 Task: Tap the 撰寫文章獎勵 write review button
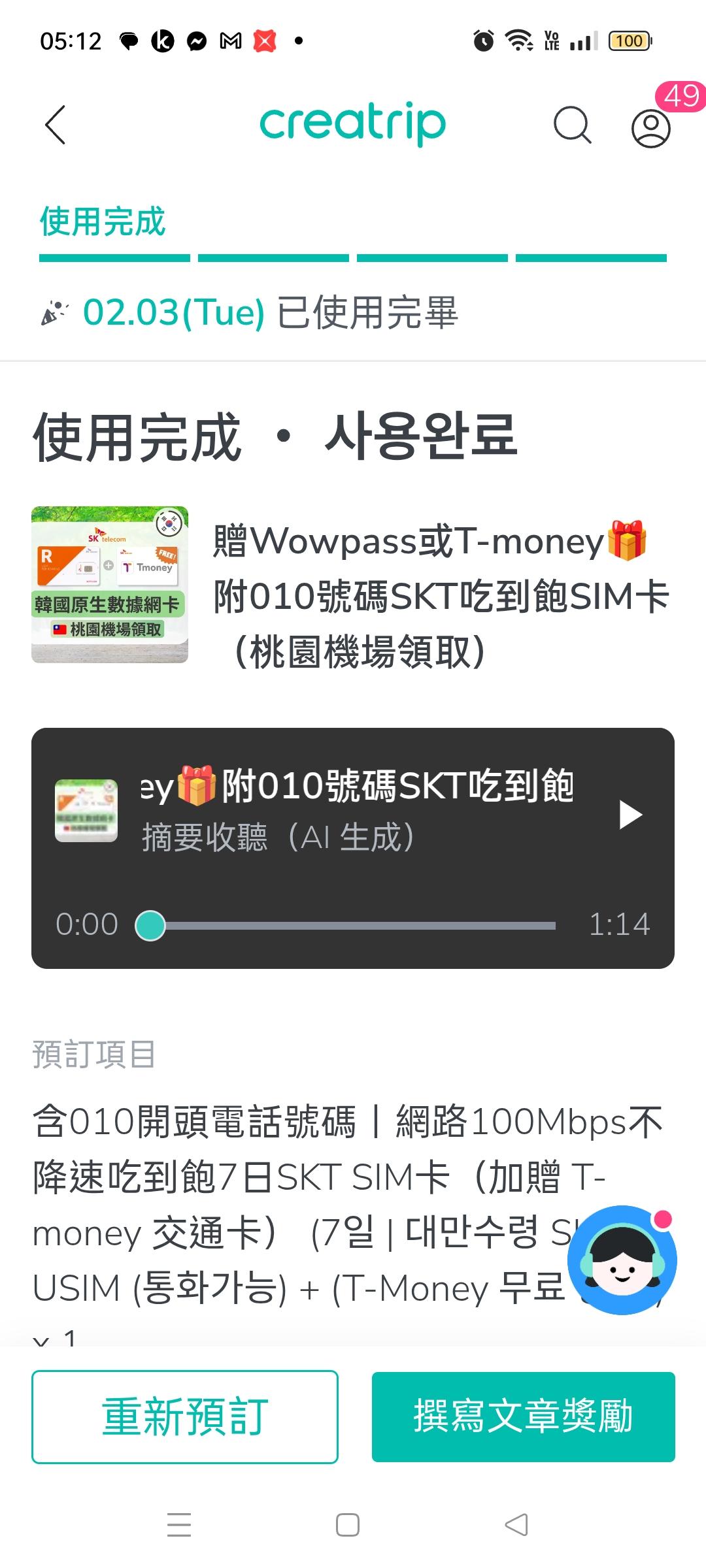(x=523, y=1416)
